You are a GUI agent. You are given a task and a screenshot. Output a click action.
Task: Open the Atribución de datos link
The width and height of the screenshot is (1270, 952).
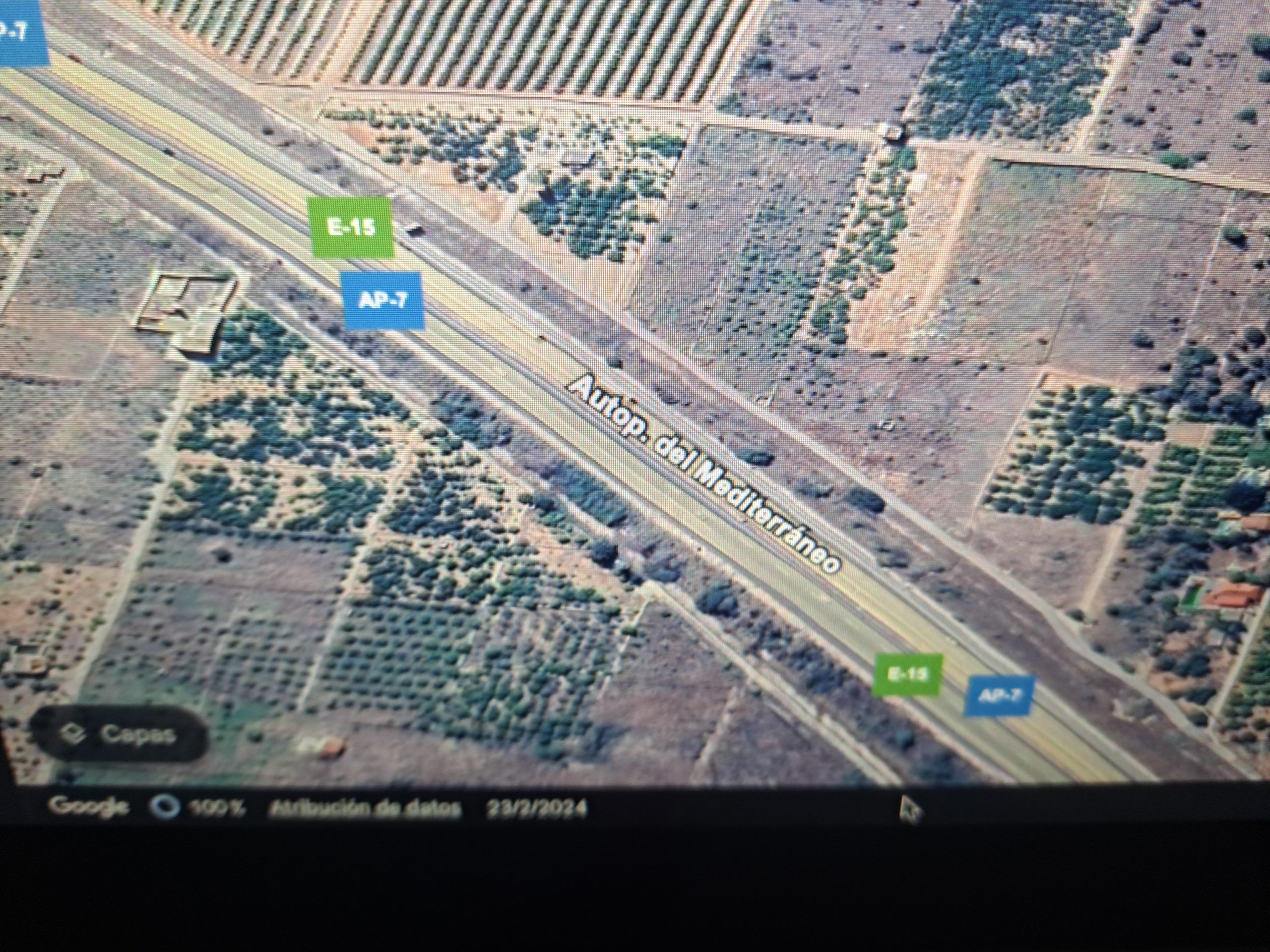click(x=365, y=808)
